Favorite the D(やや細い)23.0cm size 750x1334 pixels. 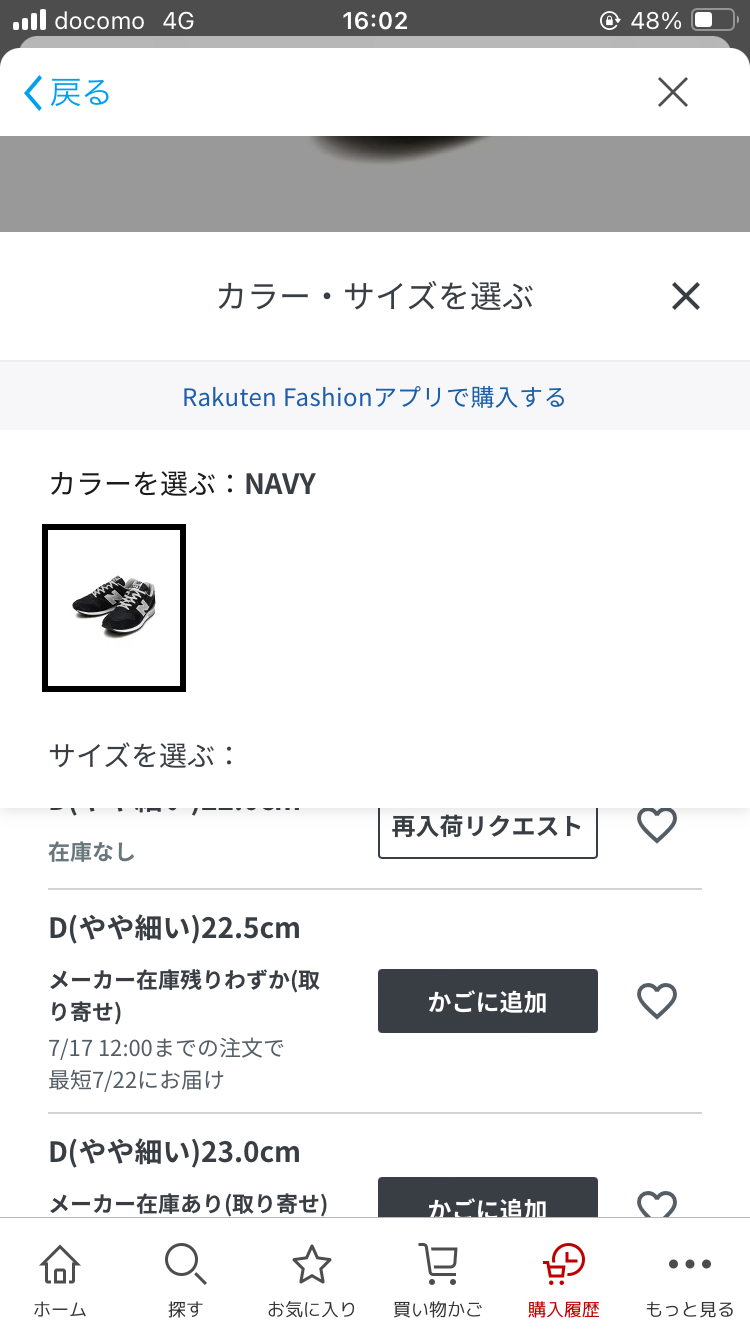coord(657,1202)
